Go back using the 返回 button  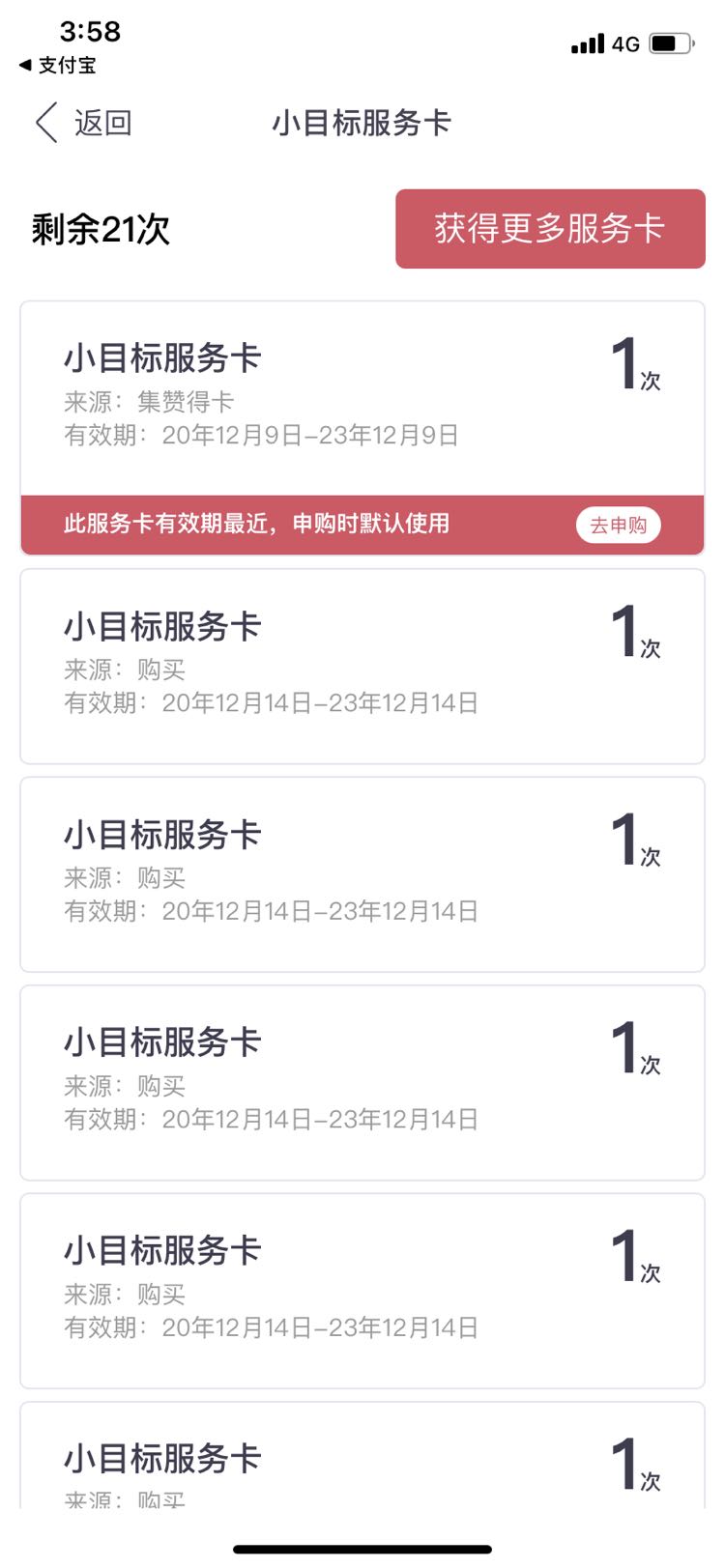click(83, 123)
